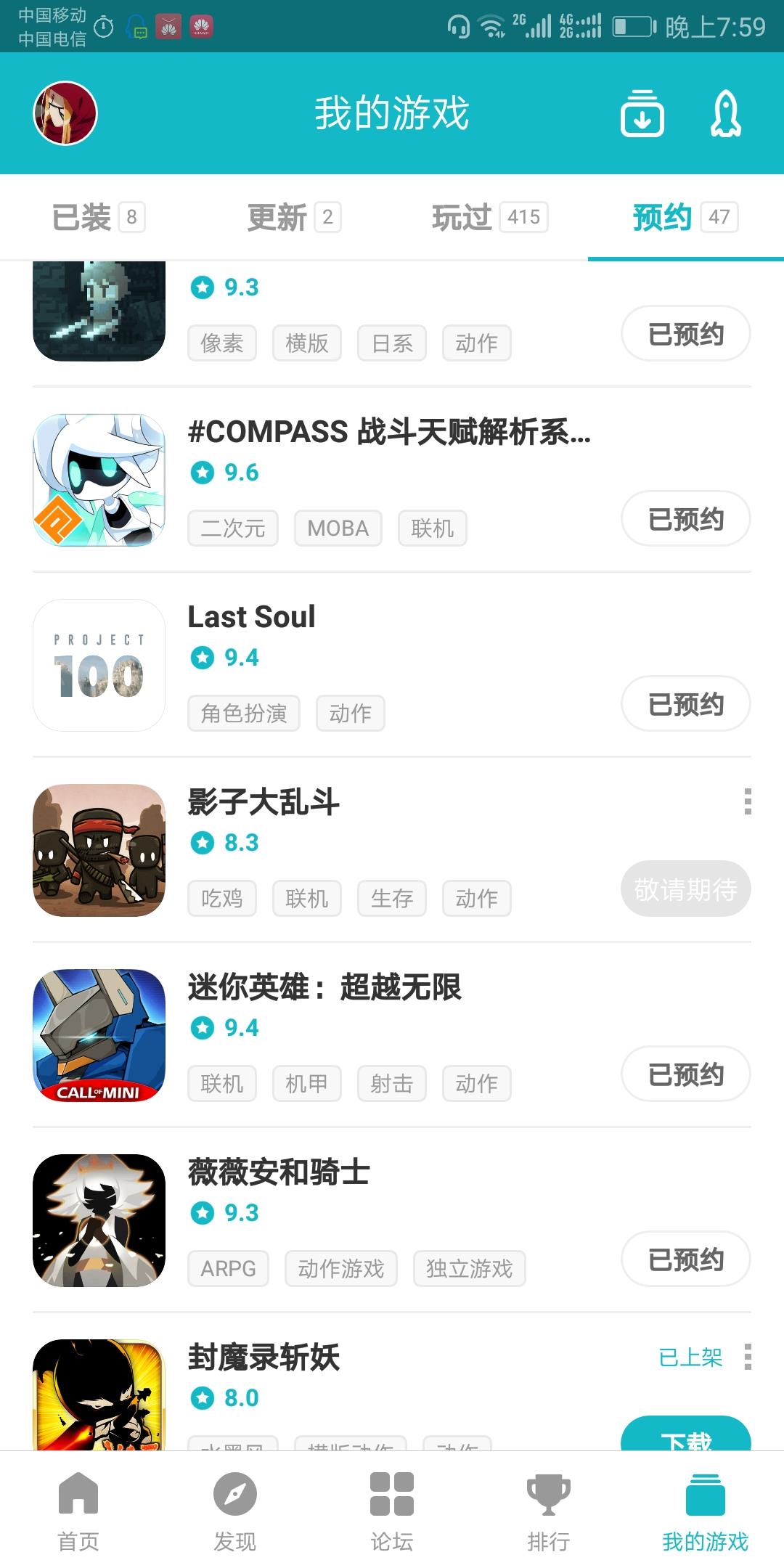Toggle the 已预约 button for Last Soul

(685, 703)
